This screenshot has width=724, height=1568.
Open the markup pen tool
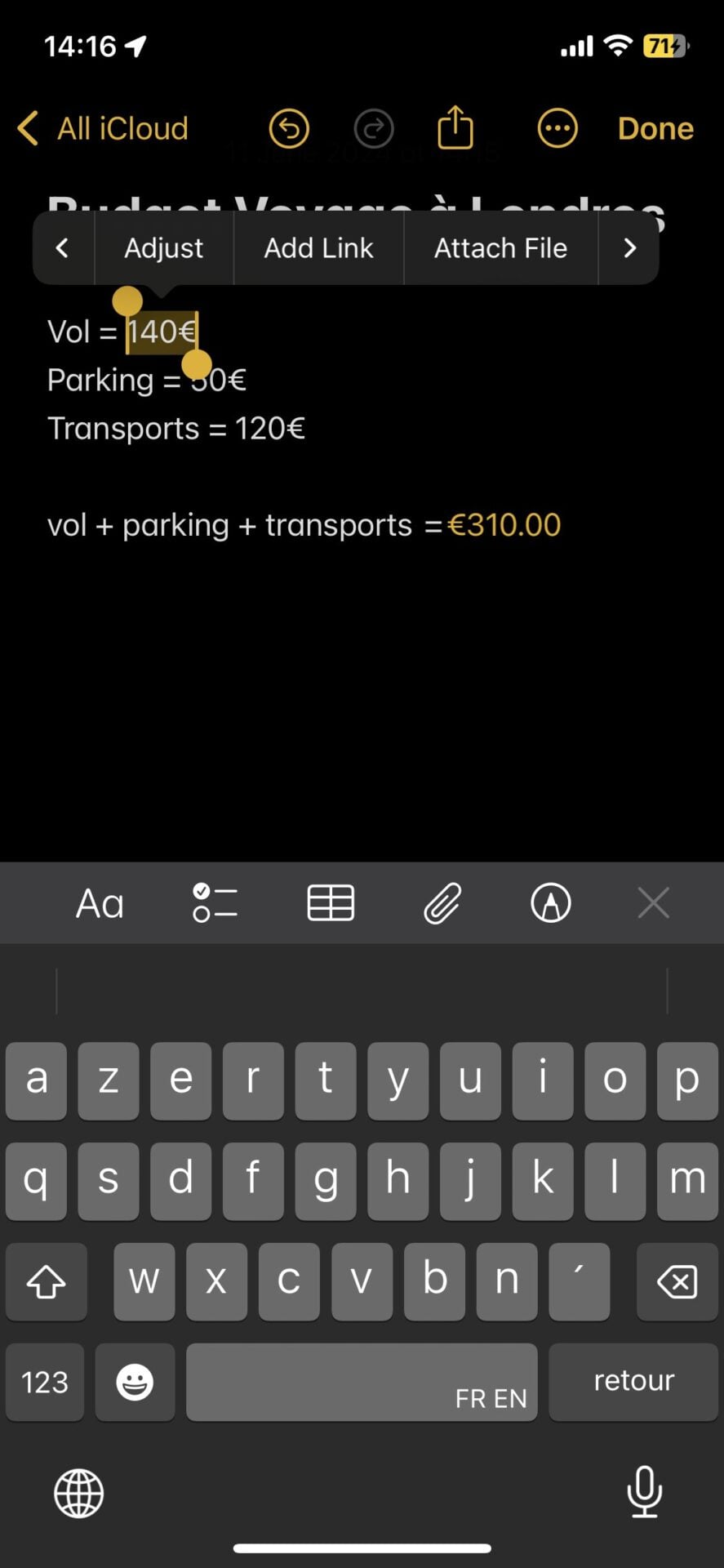coord(551,903)
